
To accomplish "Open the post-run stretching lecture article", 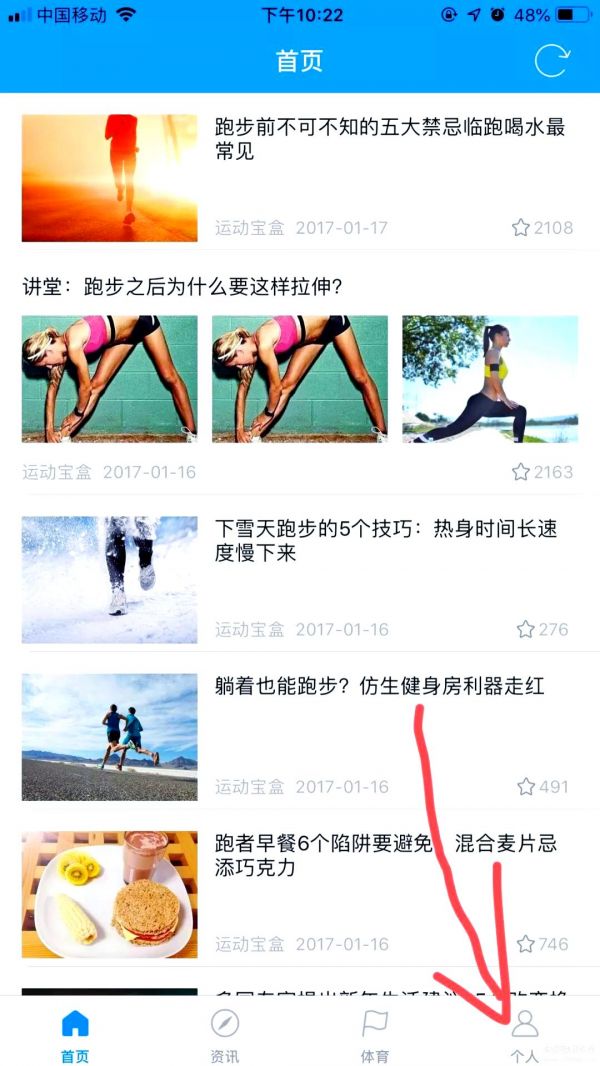I will coord(183,288).
